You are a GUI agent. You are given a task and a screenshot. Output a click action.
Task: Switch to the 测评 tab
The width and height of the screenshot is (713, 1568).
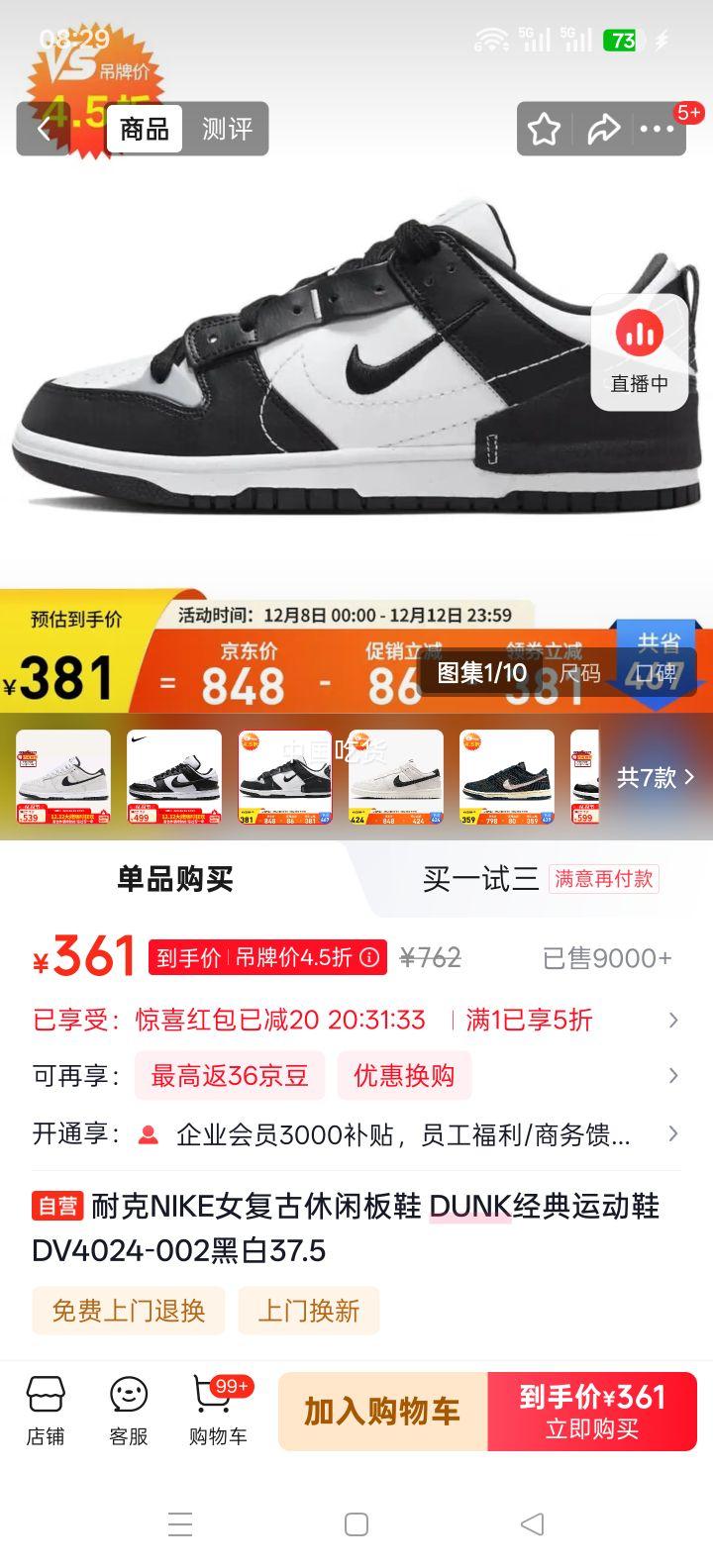229,129
